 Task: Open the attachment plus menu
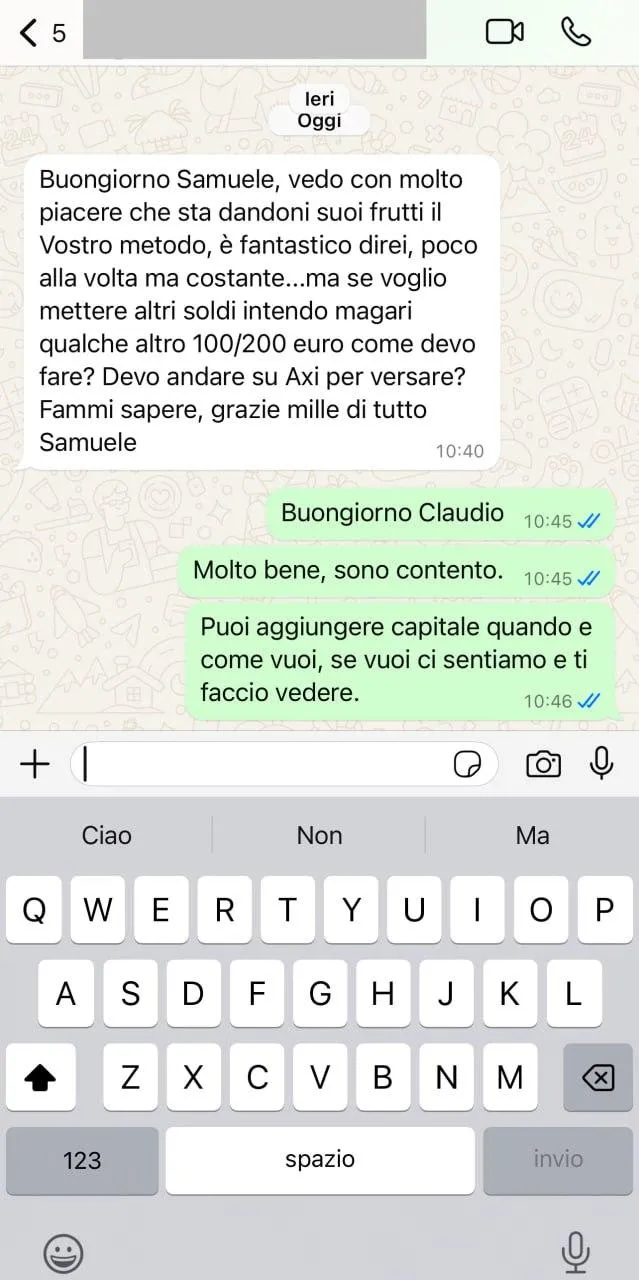click(x=35, y=765)
